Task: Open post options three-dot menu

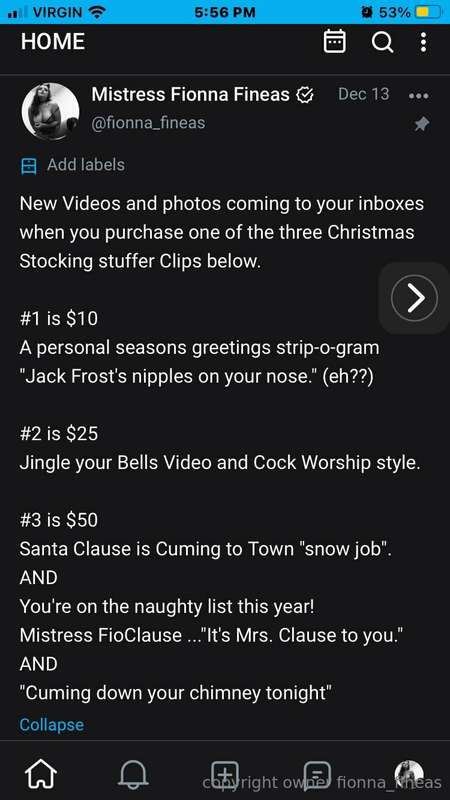Action: coord(418,95)
